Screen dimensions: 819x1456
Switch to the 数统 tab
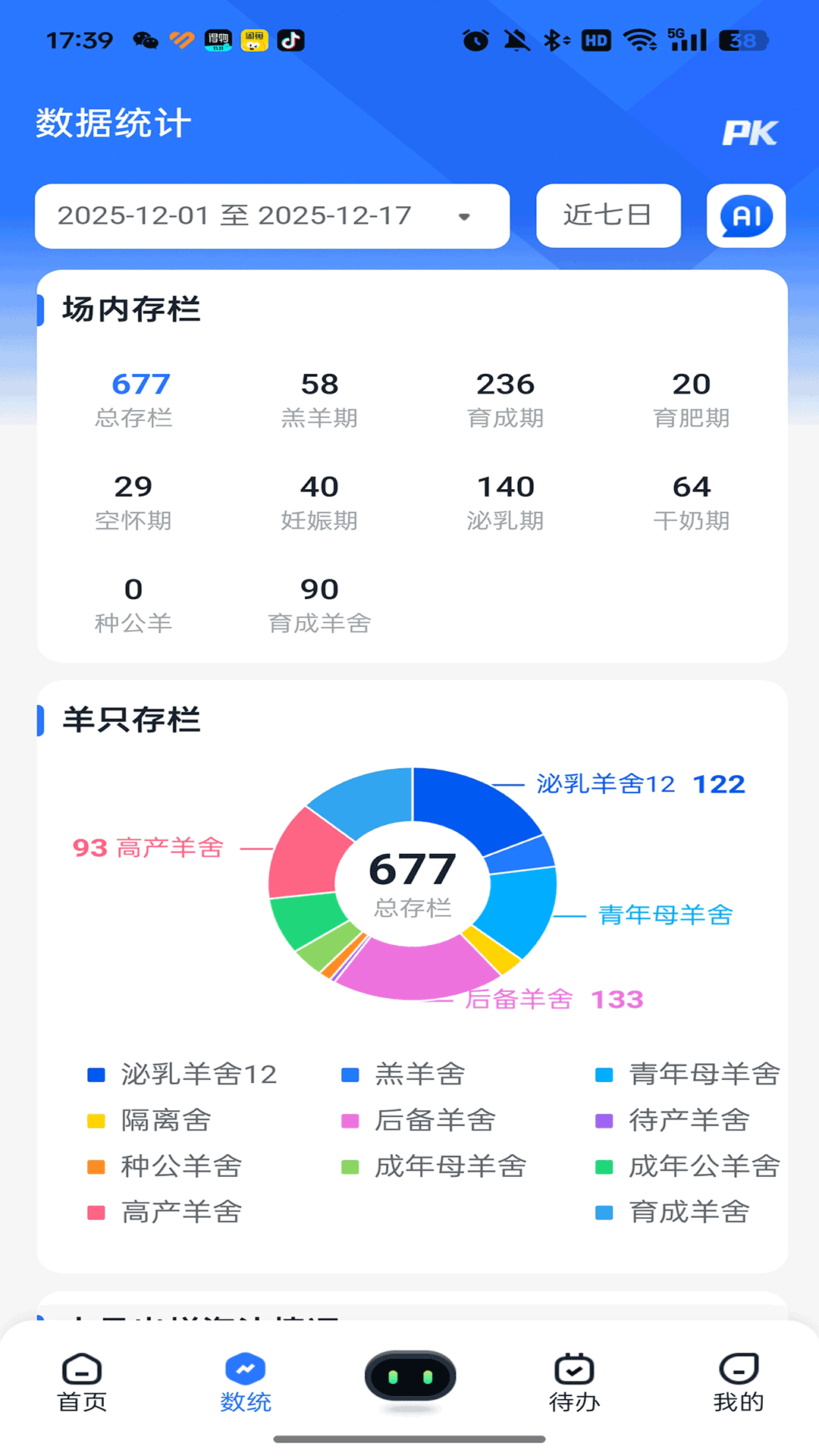[x=246, y=1380]
